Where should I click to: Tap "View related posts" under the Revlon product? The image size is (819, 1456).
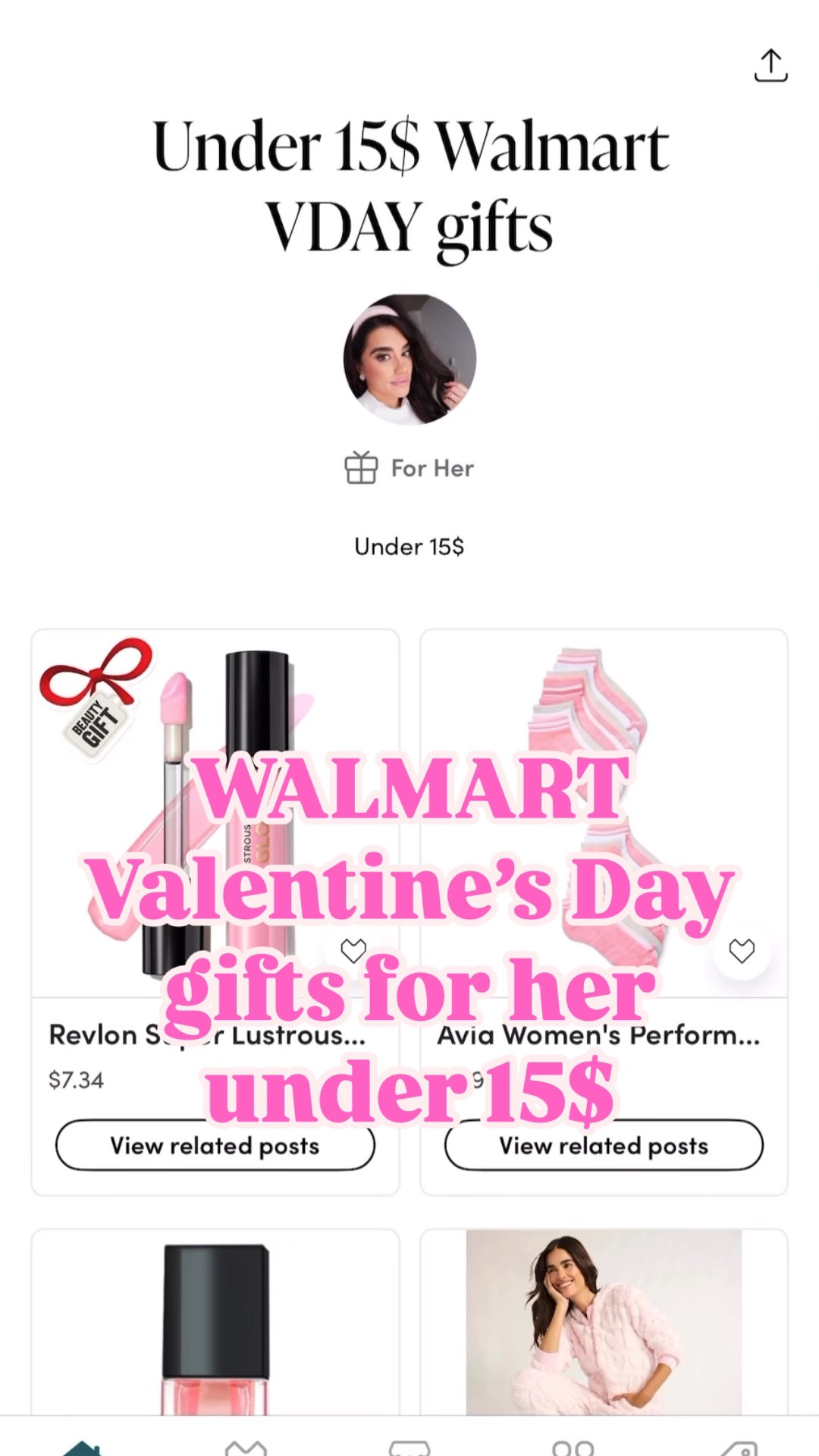pyautogui.click(x=215, y=1146)
